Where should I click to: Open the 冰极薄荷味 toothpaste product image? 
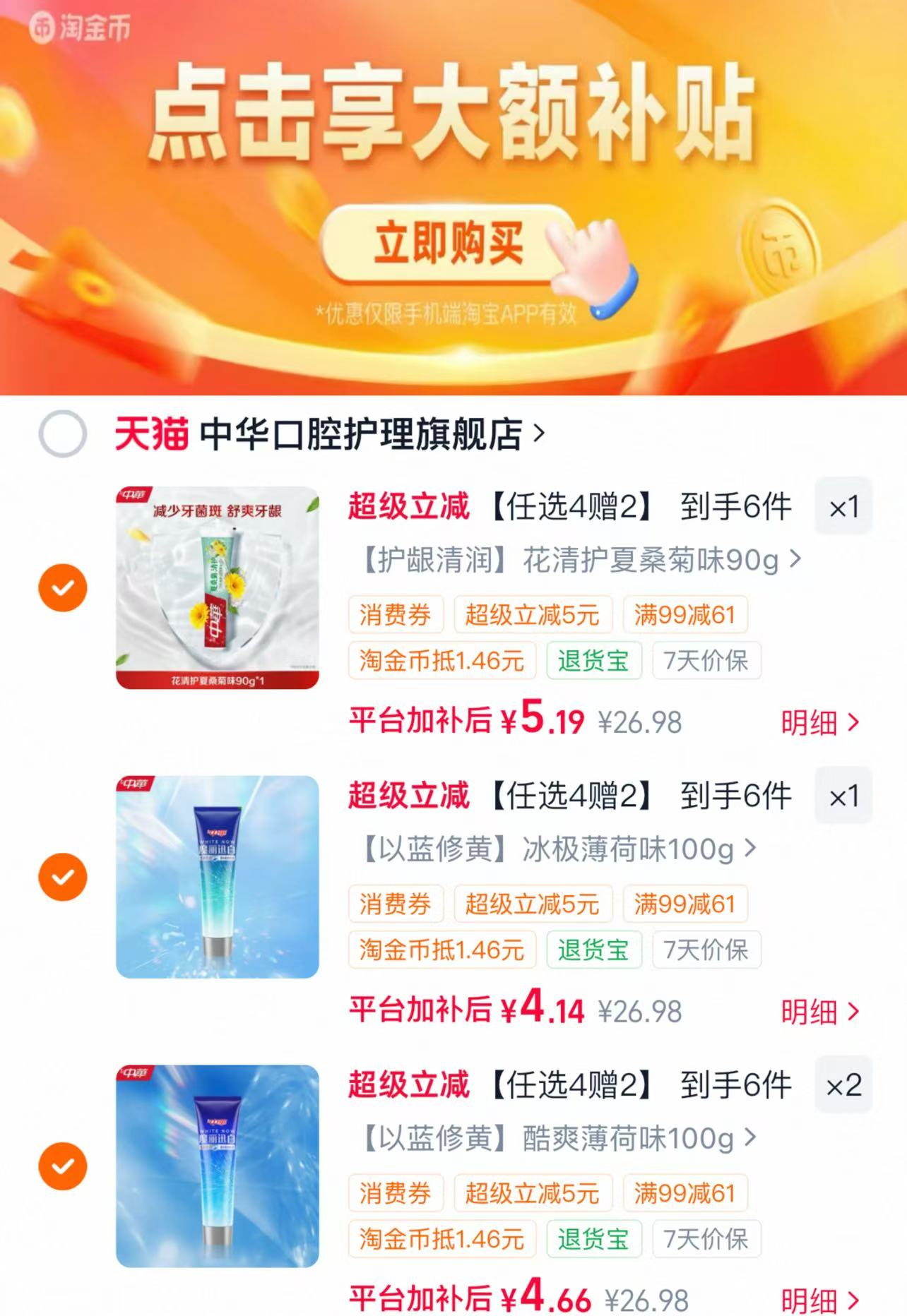[x=218, y=876]
